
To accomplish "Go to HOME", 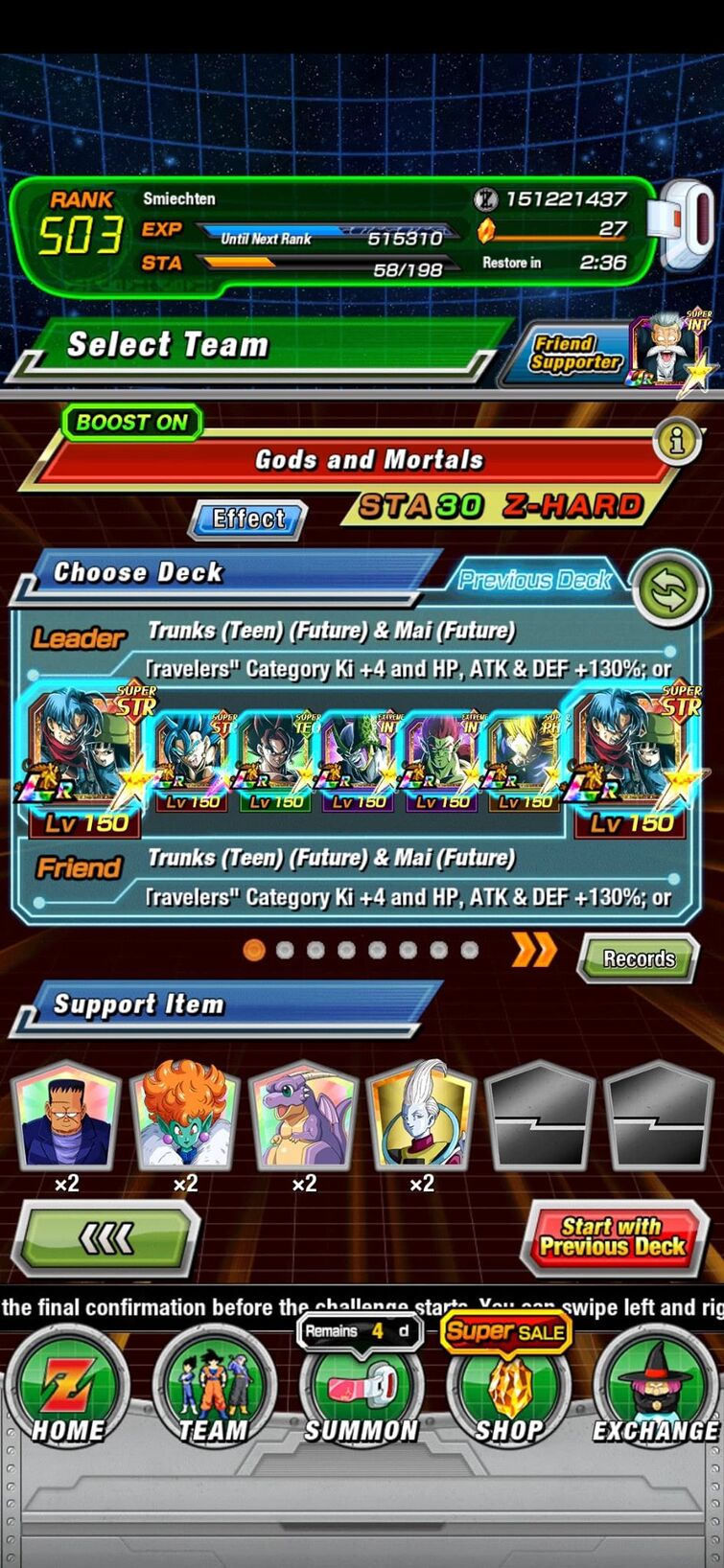I will click(67, 1388).
